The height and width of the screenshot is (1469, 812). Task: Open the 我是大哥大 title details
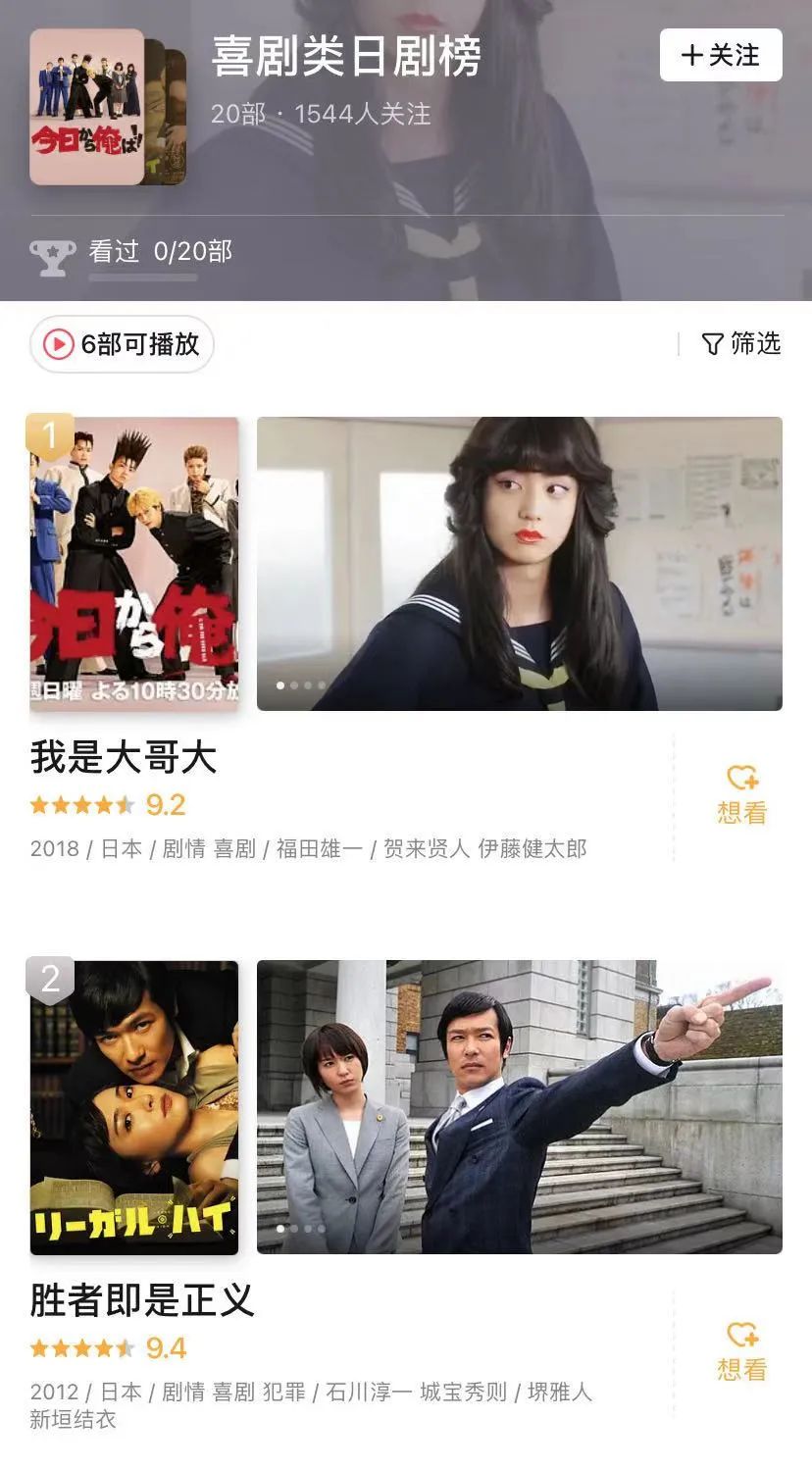point(124,757)
